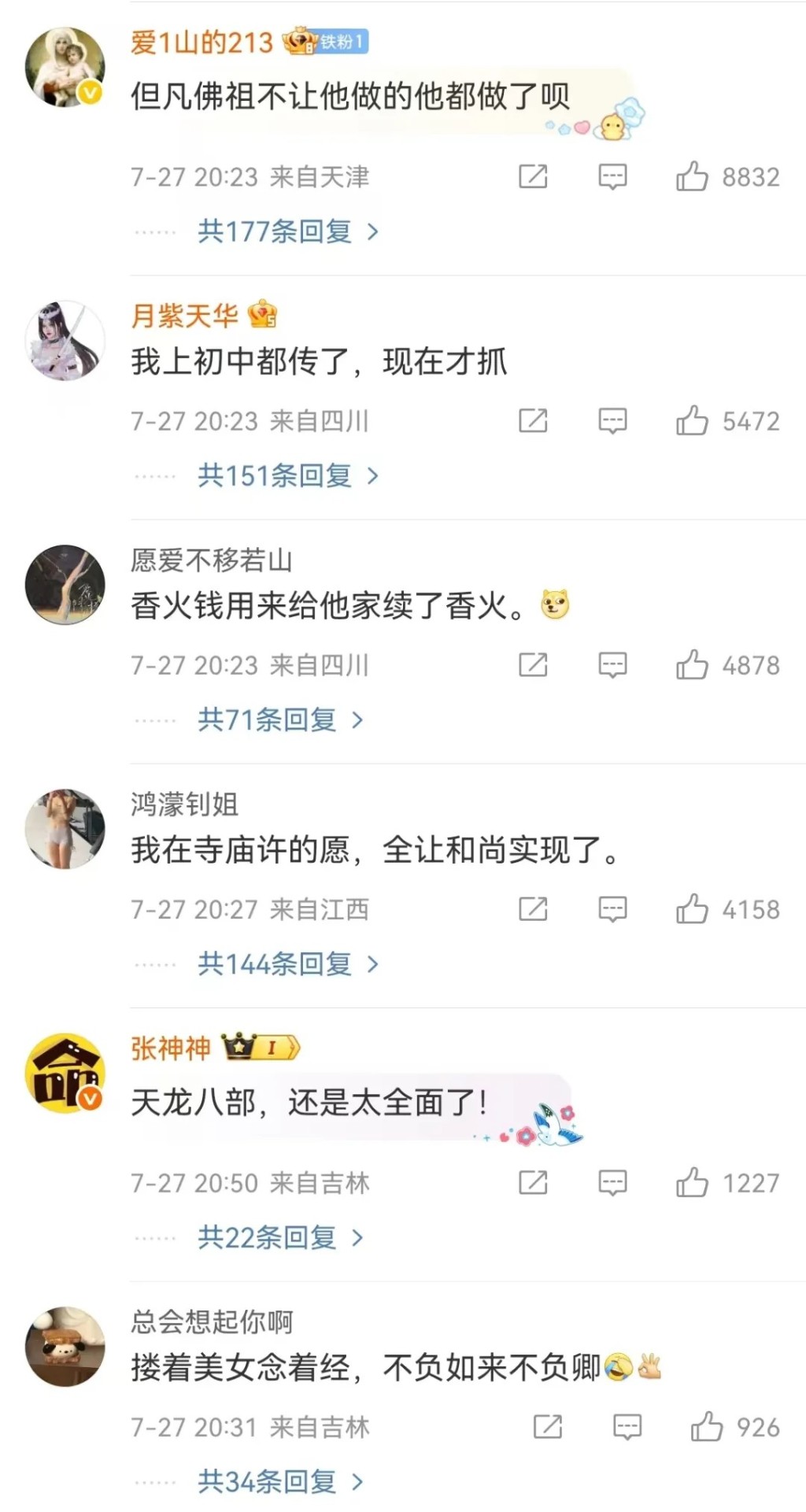Share the comment by 爱1山的213
The height and width of the screenshot is (1512, 806).
[533, 176]
